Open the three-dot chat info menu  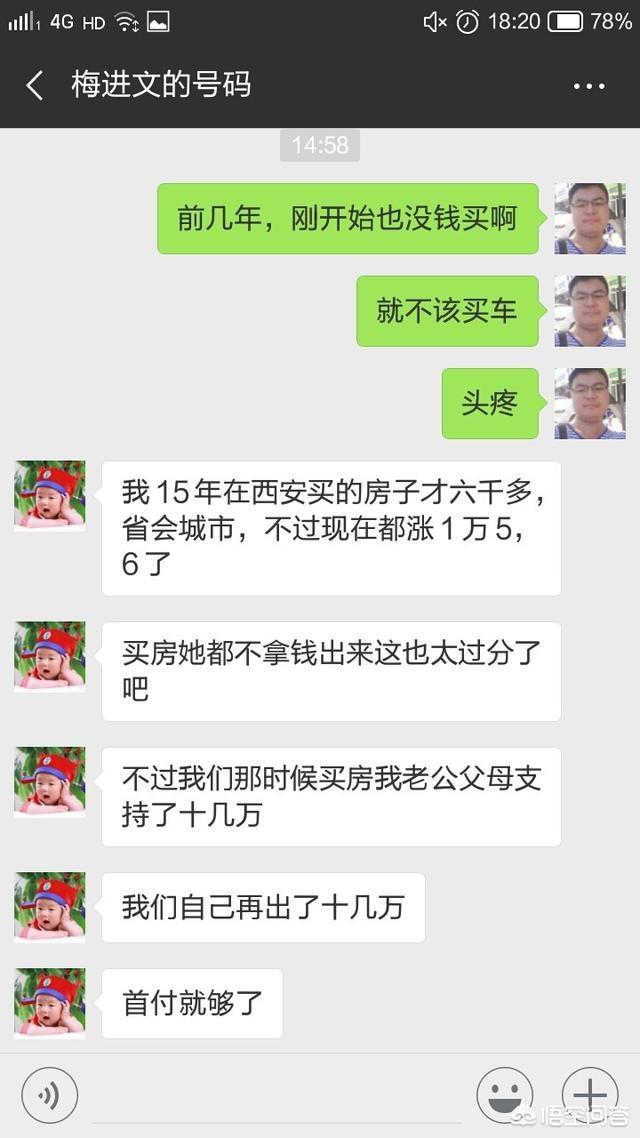[x=589, y=86]
